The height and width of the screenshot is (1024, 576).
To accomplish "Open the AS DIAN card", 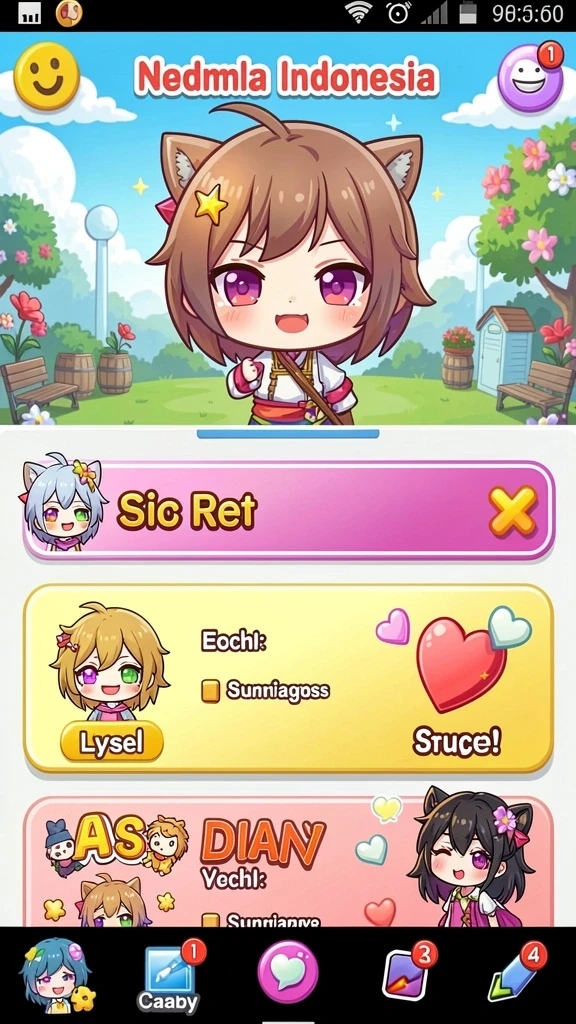I will tap(288, 861).
